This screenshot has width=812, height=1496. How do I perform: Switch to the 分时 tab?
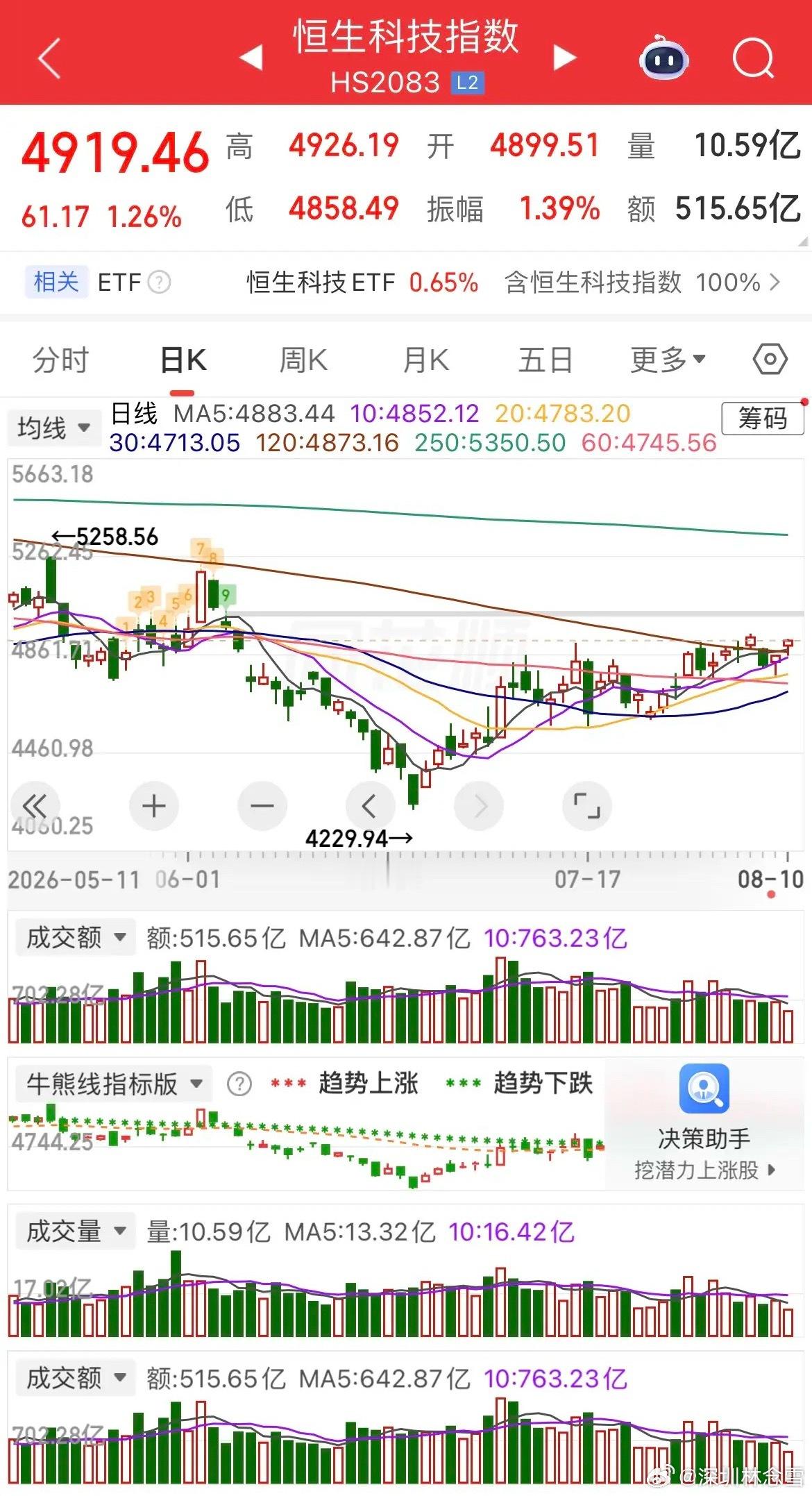pyautogui.click(x=61, y=360)
